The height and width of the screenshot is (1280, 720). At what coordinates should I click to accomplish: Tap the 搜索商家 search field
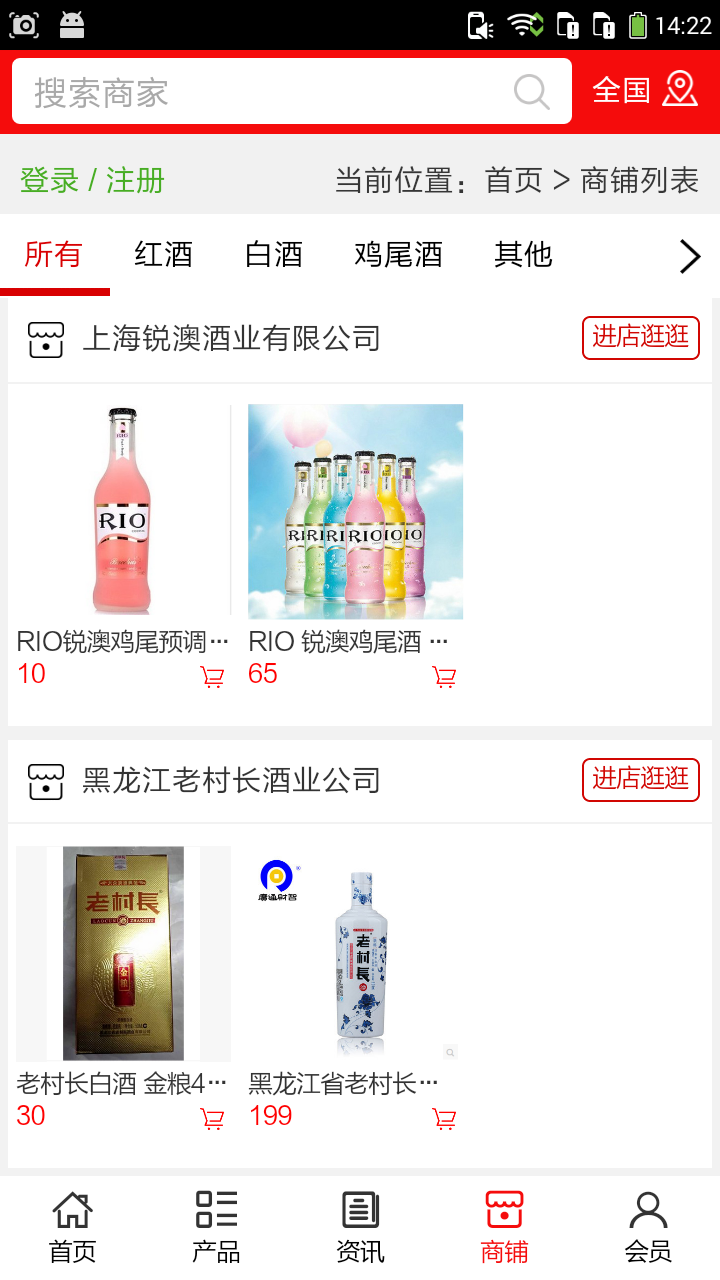[x=260, y=92]
